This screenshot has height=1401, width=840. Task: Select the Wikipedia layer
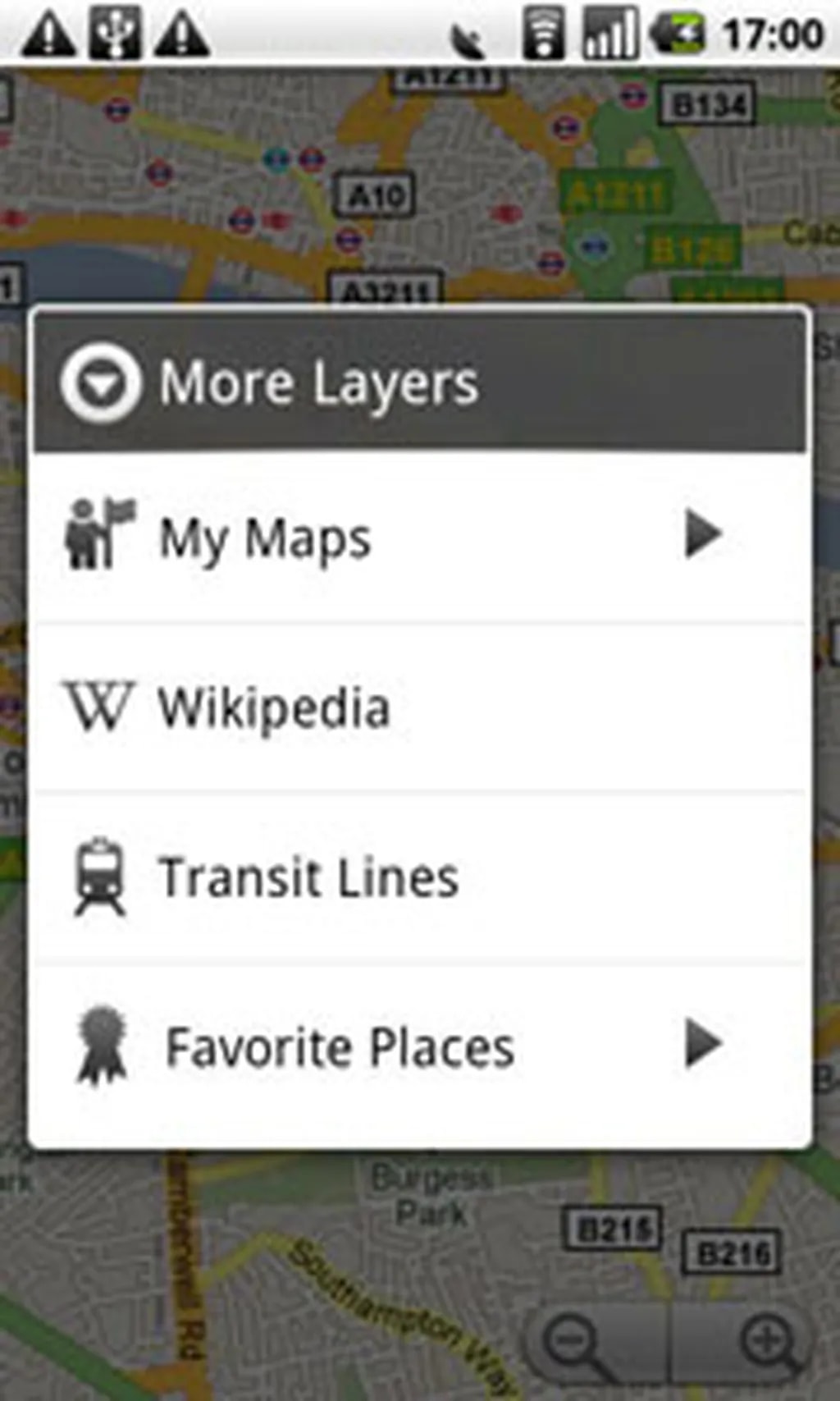(x=418, y=707)
